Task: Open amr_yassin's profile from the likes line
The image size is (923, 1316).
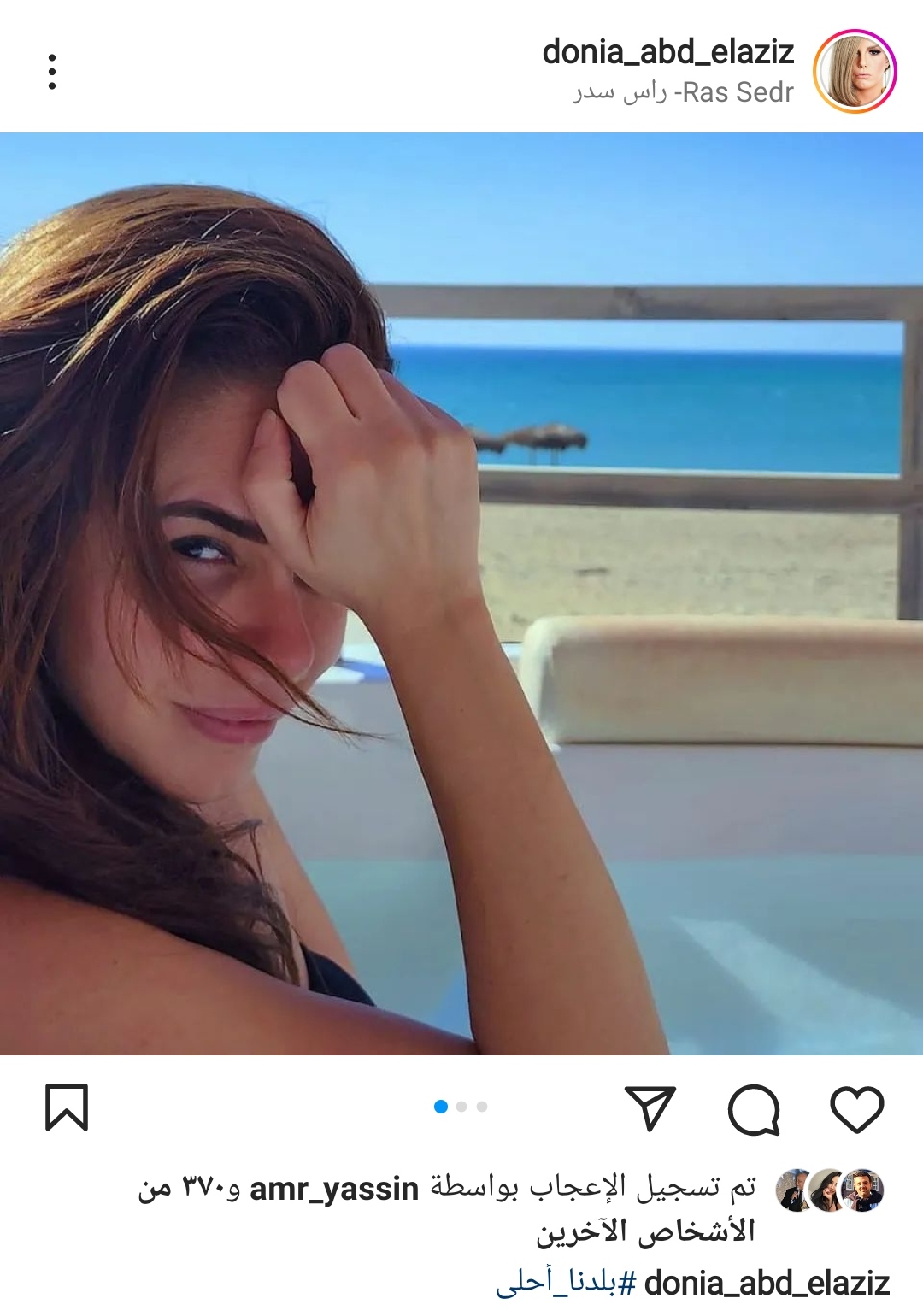Action: [x=333, y=1189]
